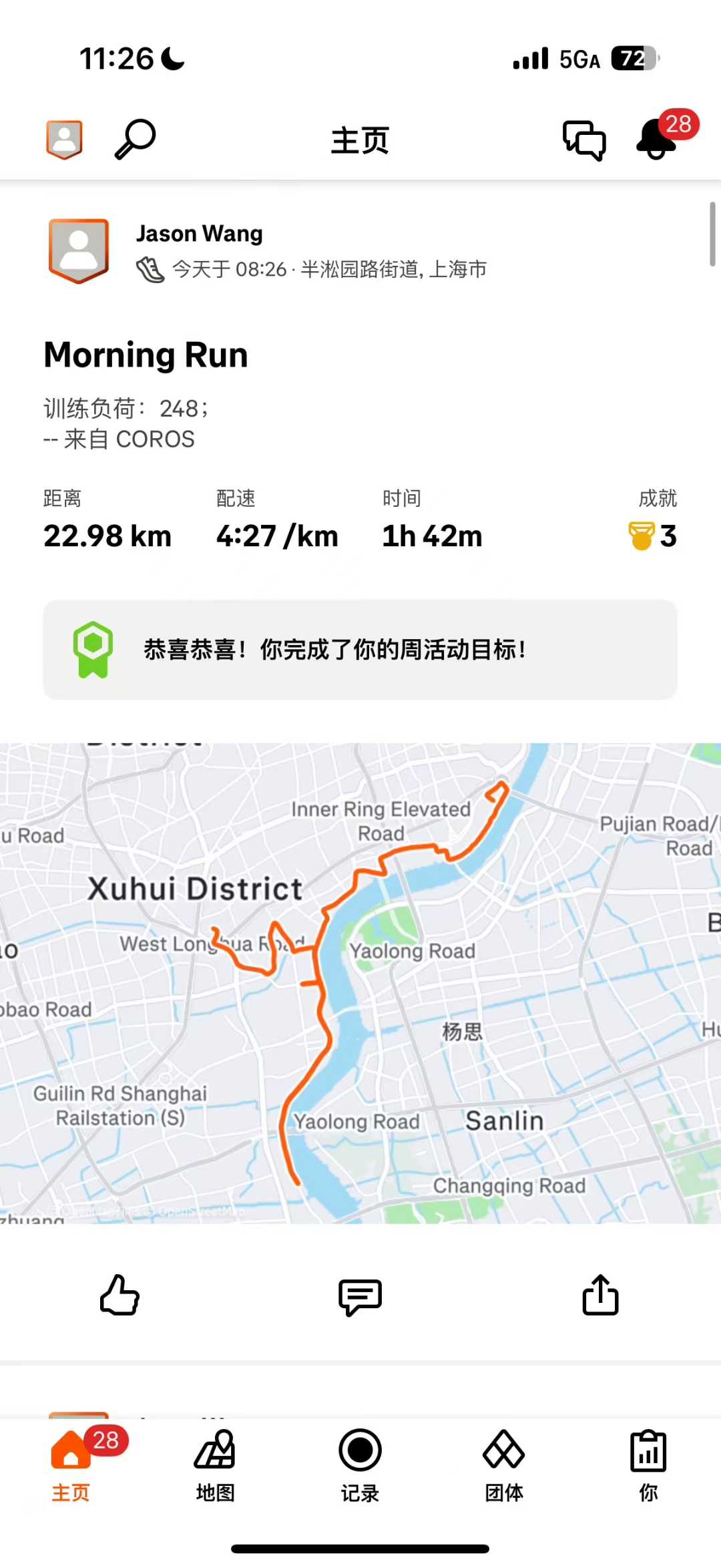Comment on the Morning Run activity
721x1568 pixels.
coord(360,1297)
